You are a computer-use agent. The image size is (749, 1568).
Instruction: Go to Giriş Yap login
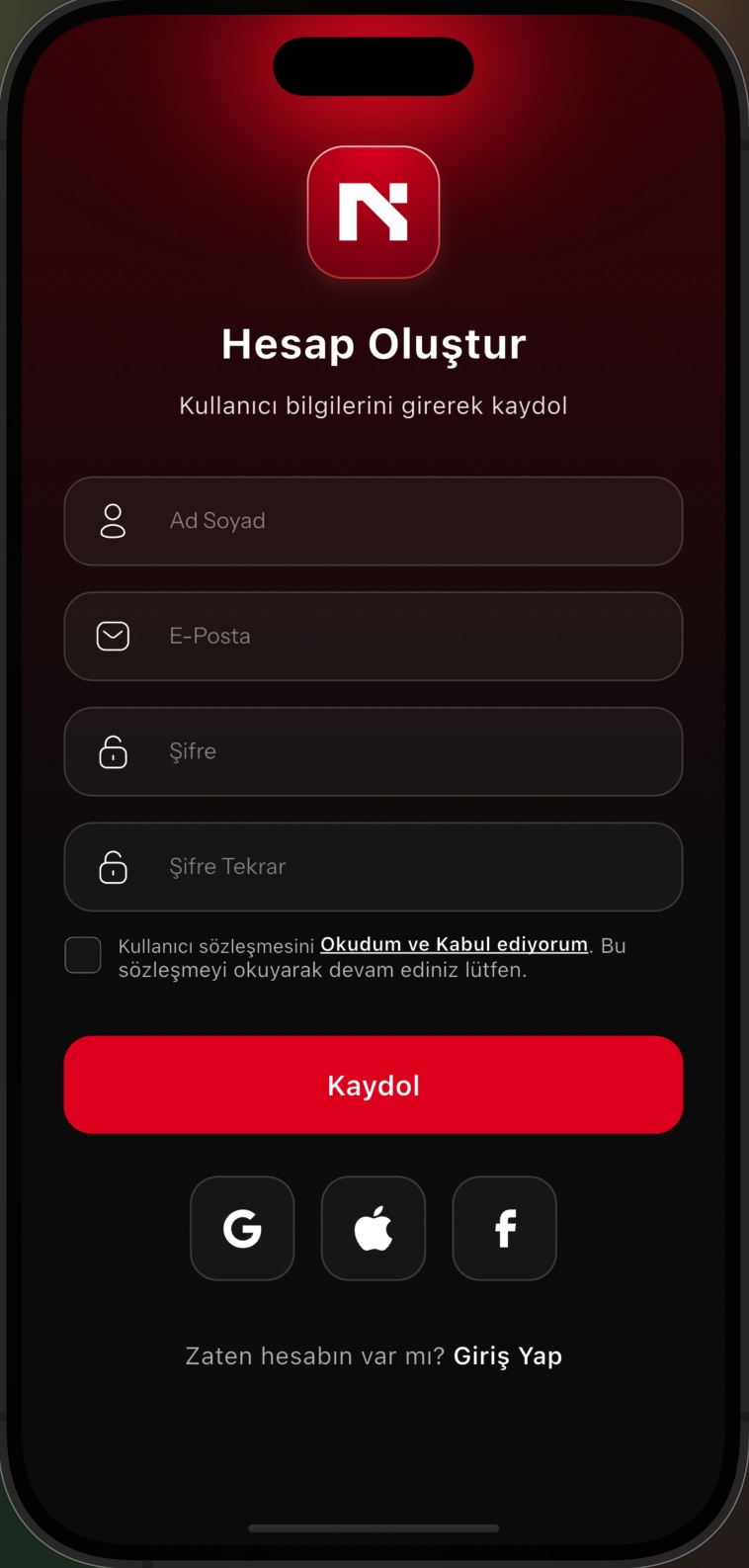tap(507, 1355)
